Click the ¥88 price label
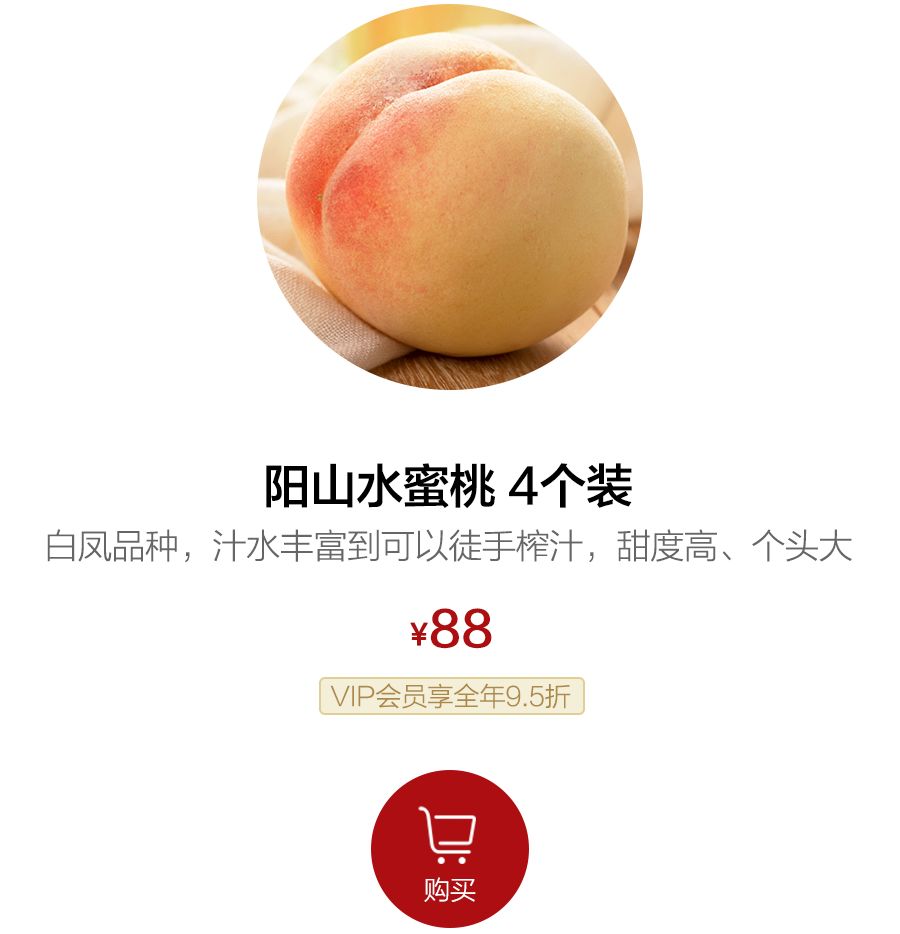Viewport: 900px width, 934px height. pyautogui.click(x=449, y=628)
